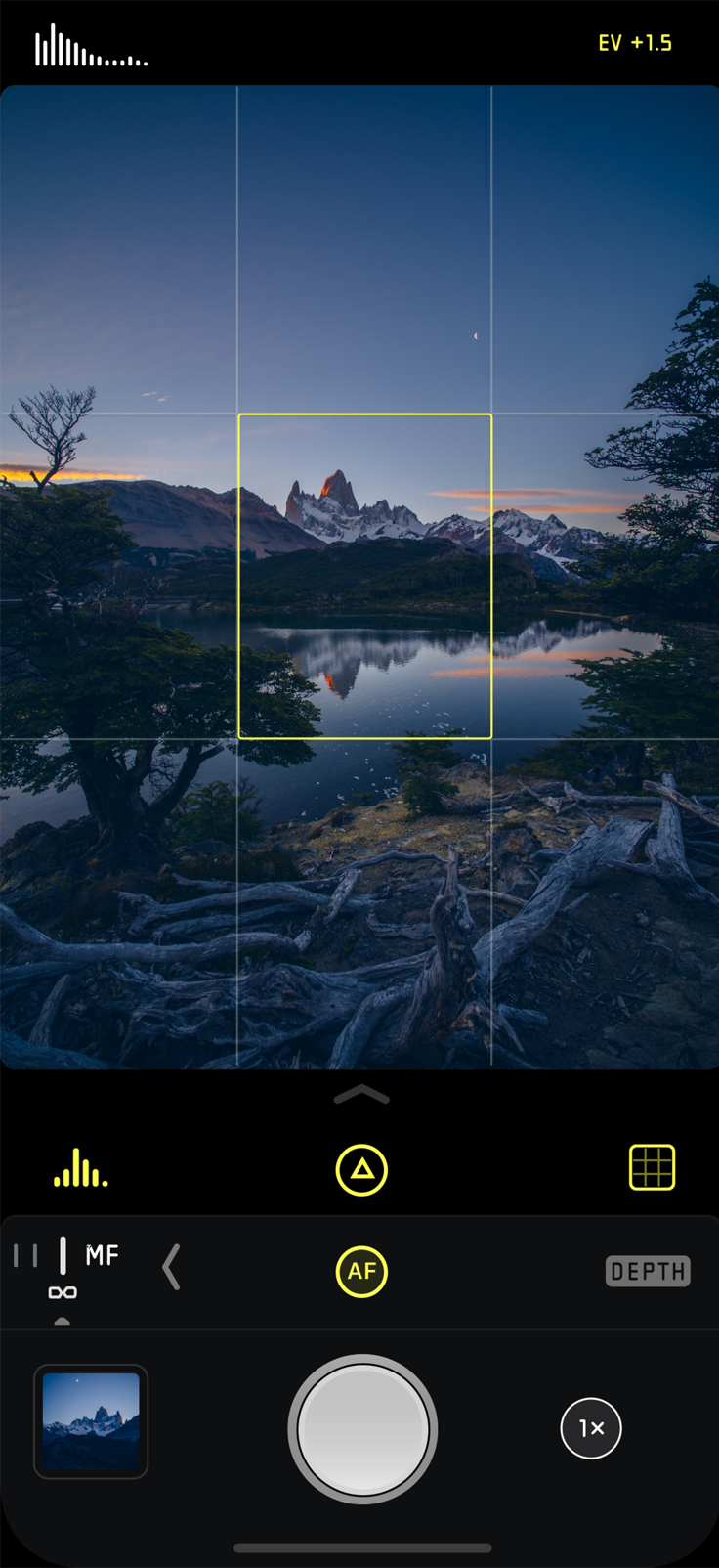Tap the EV +1.5 exposure value

635,43
